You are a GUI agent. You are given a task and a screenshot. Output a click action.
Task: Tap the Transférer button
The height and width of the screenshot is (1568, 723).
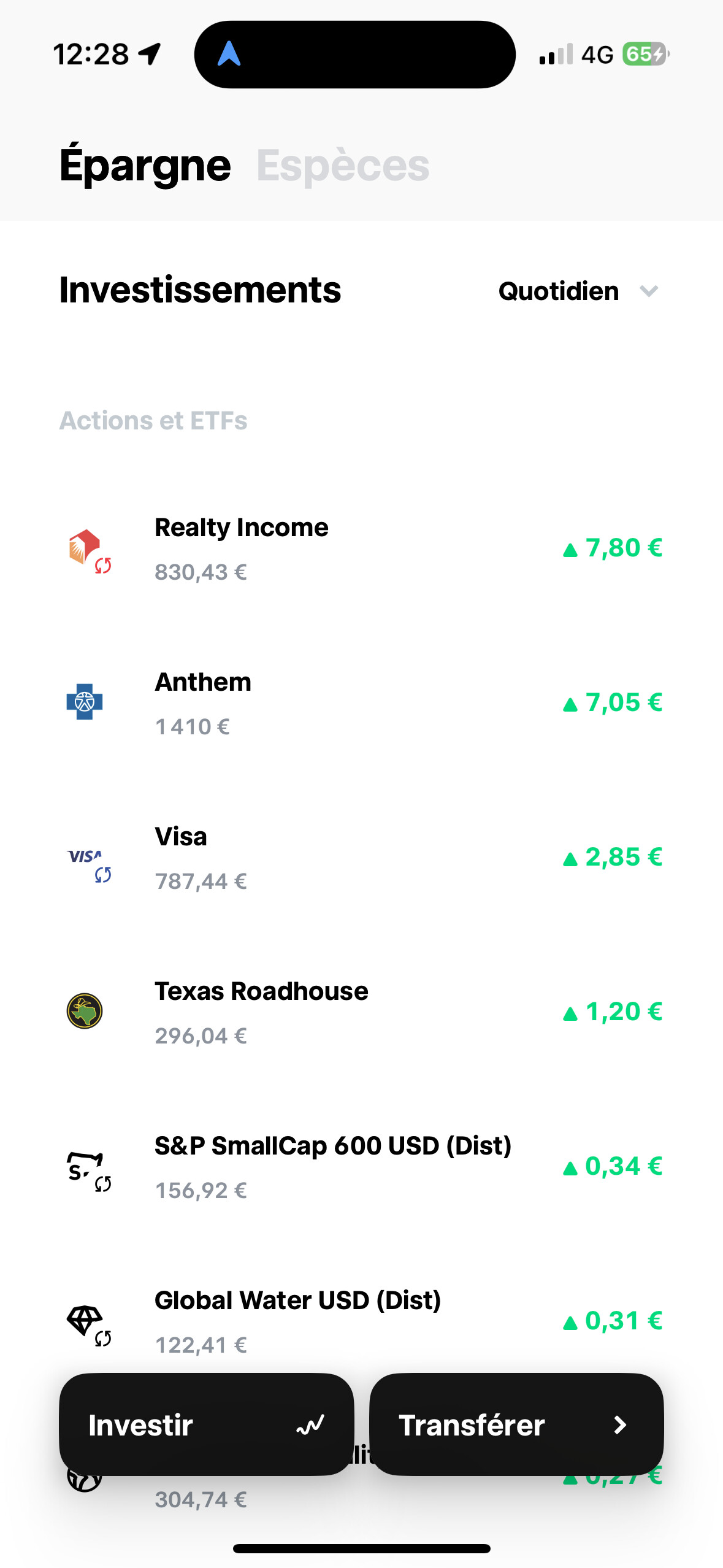516,1424
